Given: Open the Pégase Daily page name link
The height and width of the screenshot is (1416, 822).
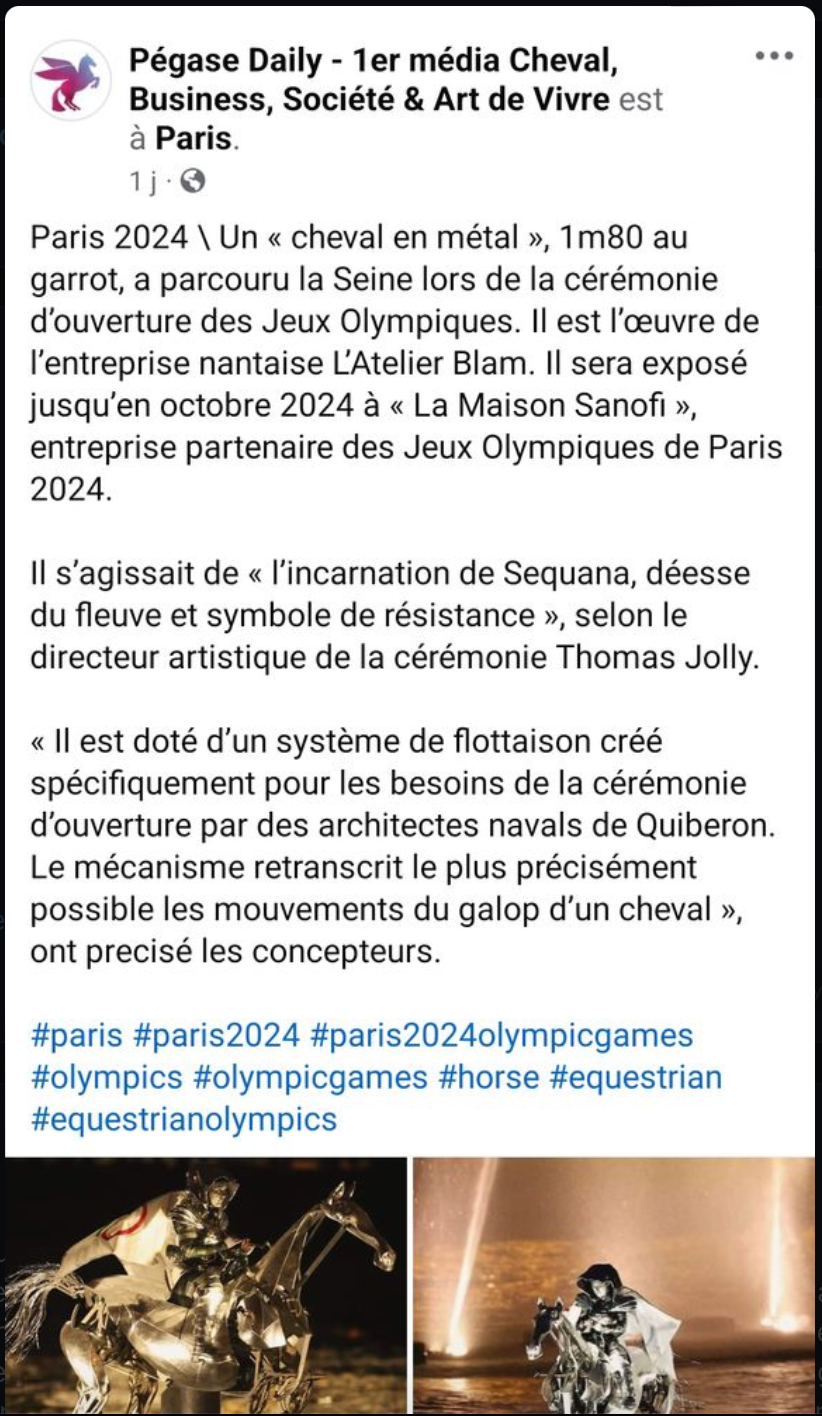Looking at the screenshot, I should pos(370,81).
